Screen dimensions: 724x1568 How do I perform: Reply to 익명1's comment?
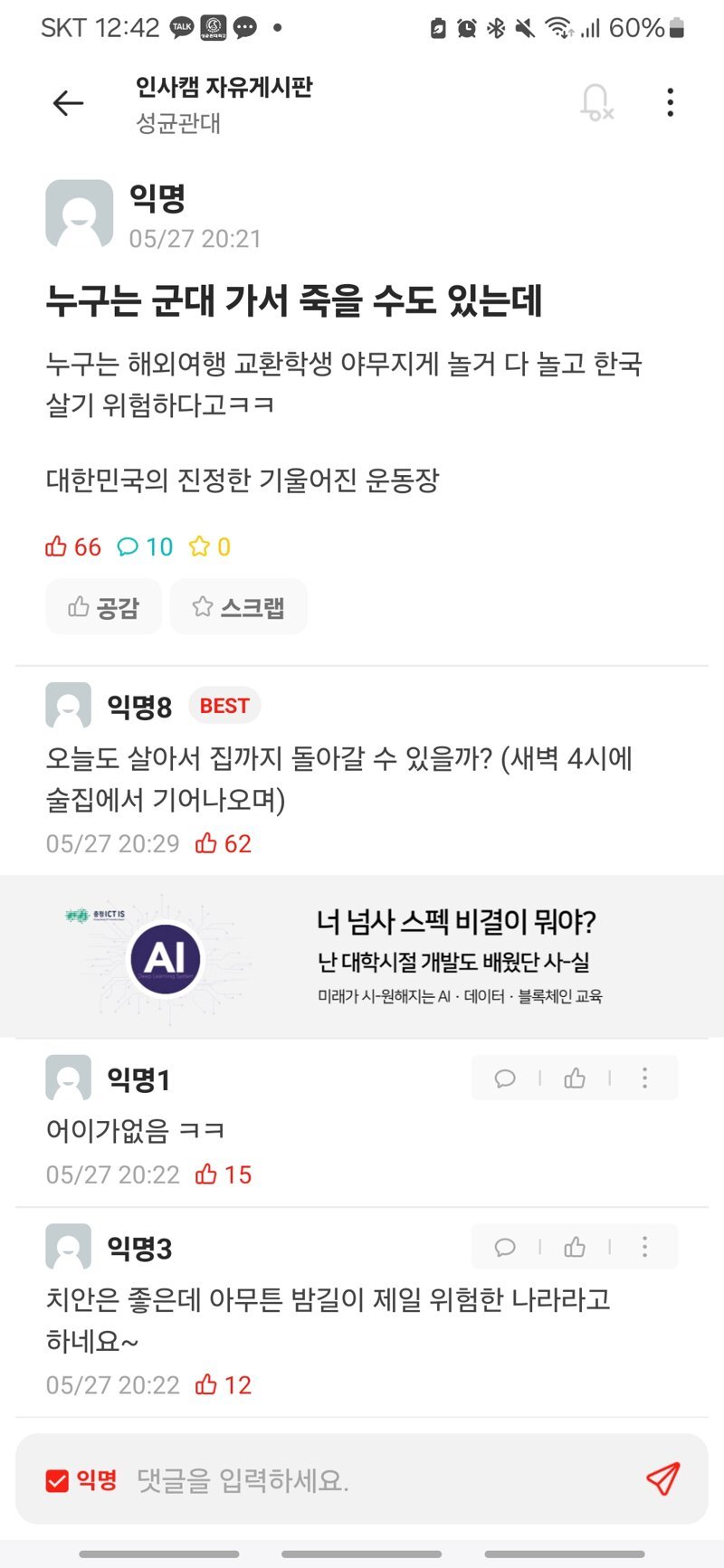pyautogui.click(x=505, y=1078)
